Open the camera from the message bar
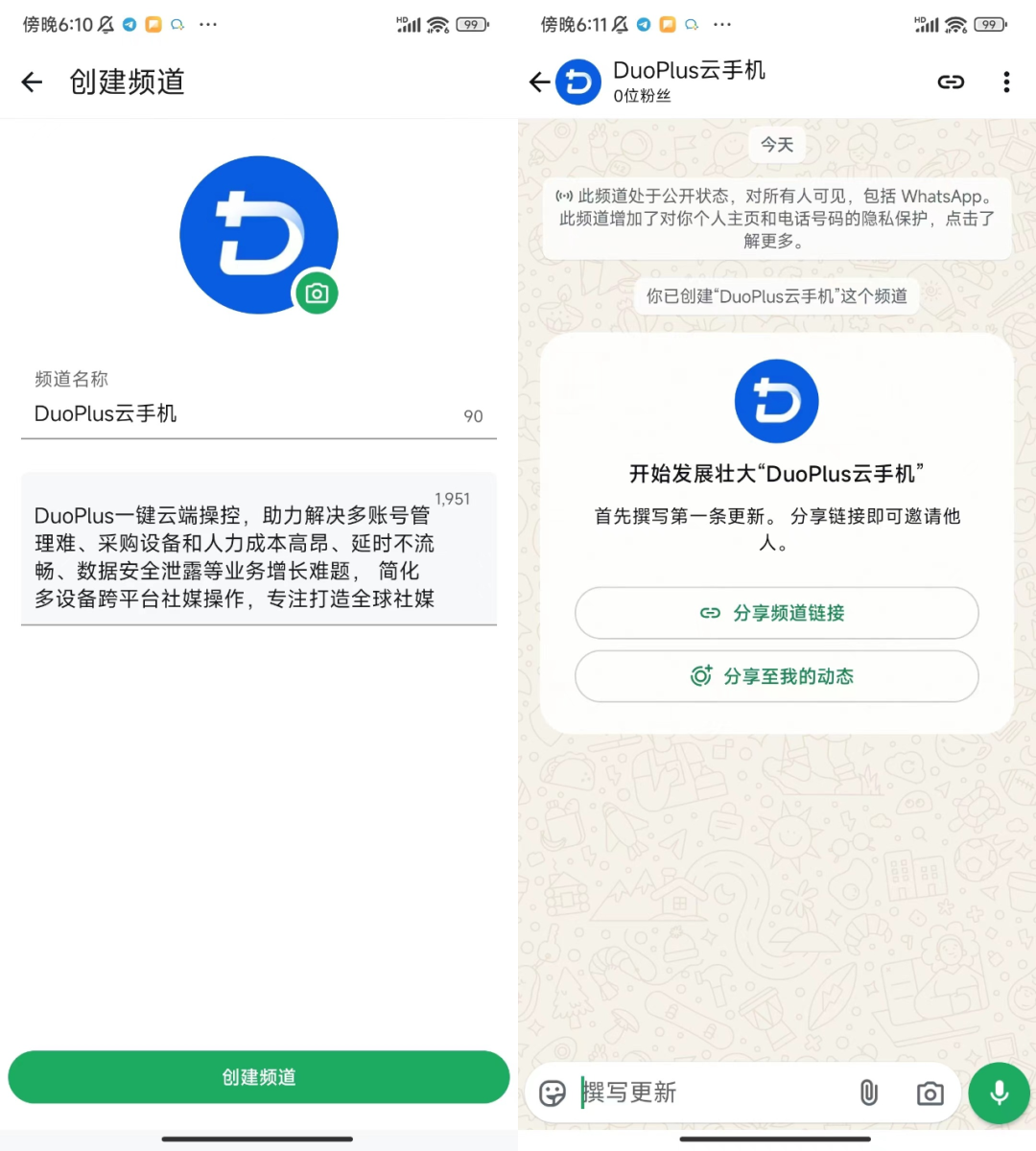Screen dimensions: 1036x1151 click(x=930, y=1093)
